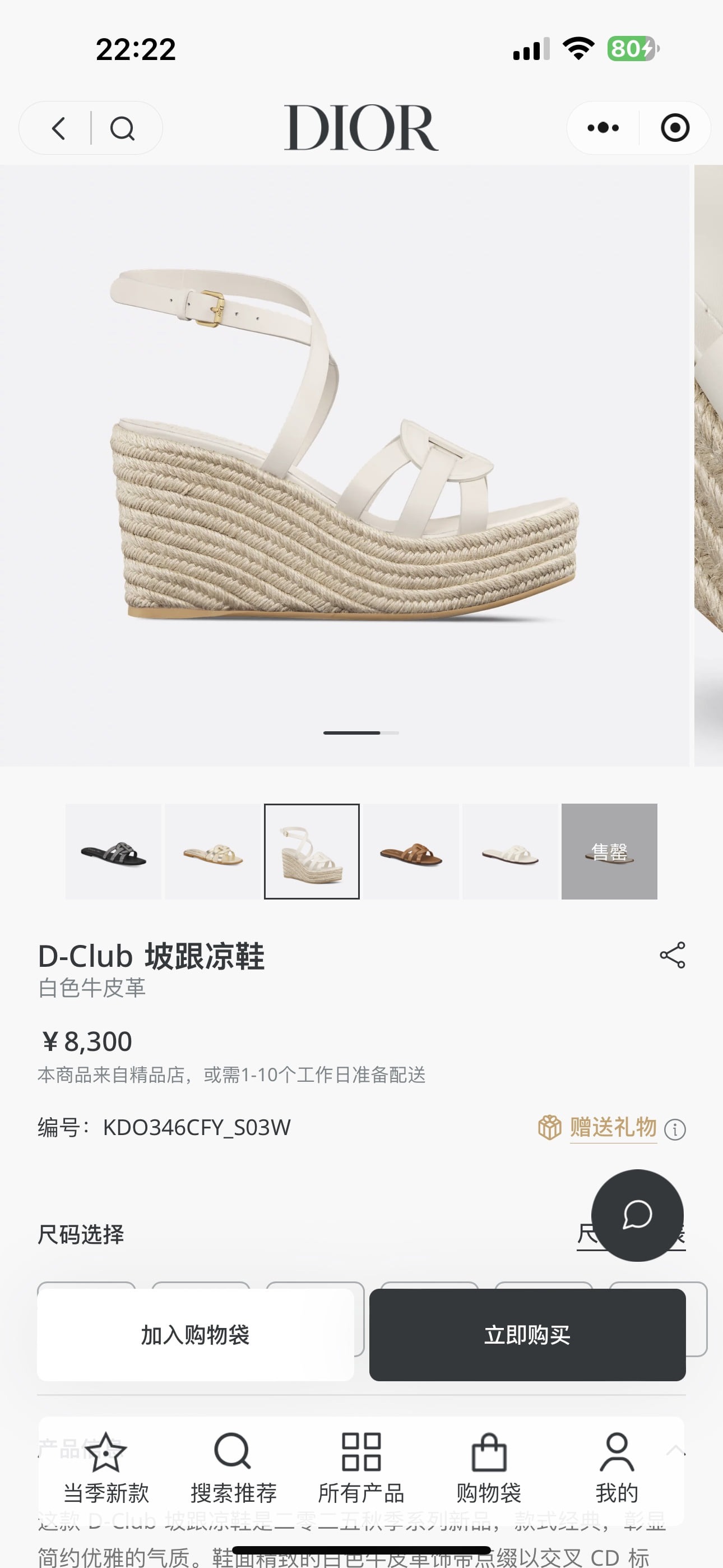Viewport: 723px width, 1568px height.
Task: Buy now with 立即购买
Action: pyautogui.click(x=527, y=1335)
